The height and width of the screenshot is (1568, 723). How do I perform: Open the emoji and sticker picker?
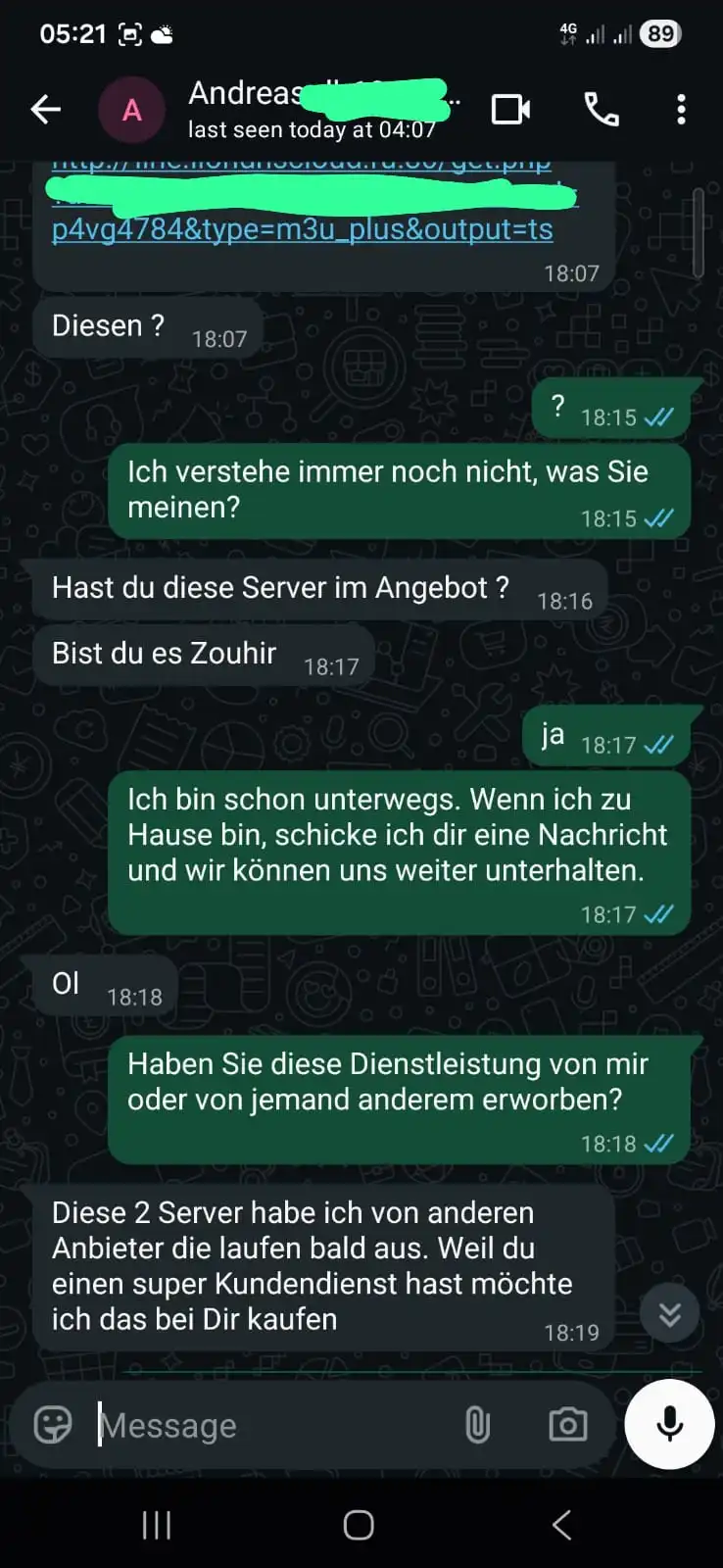53,1425
